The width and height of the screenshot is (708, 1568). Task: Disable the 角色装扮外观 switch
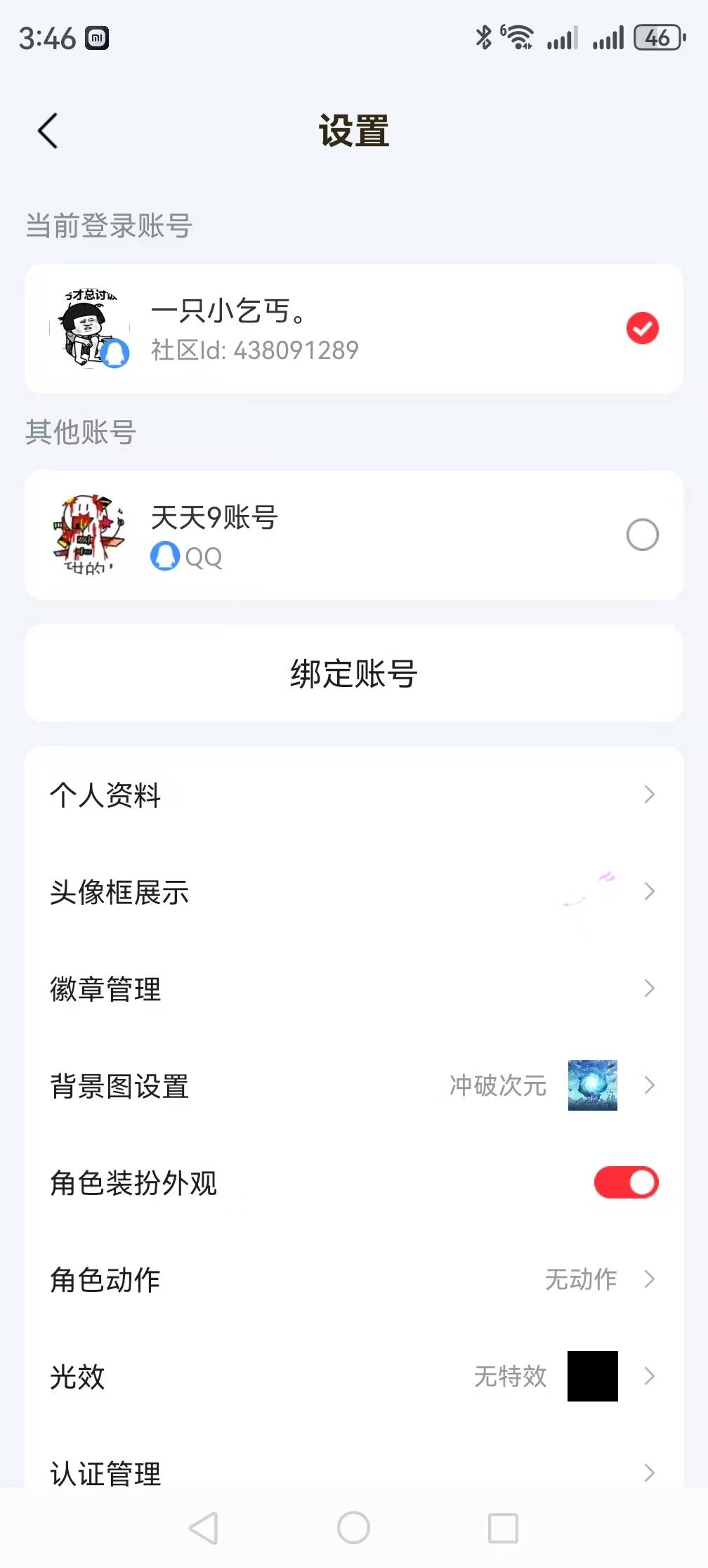click(x=624, y=1183)
